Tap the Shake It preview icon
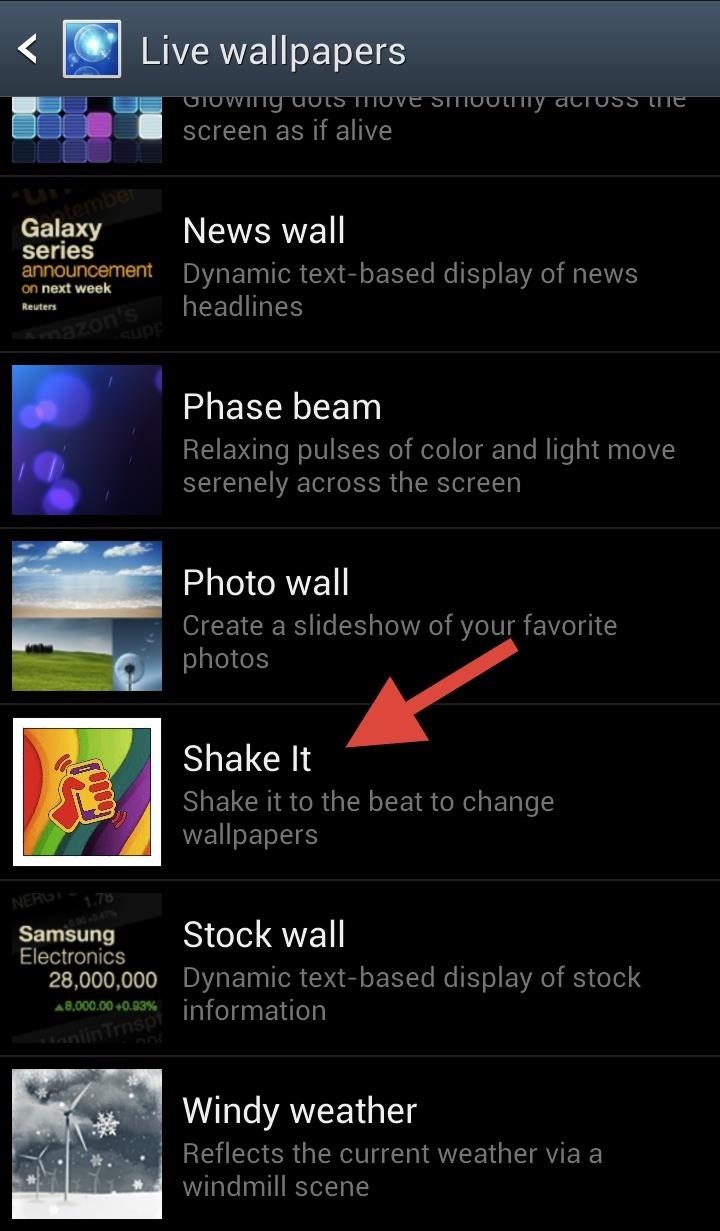Viewport: 720px width, 1231px height. click(x=86, y=791)
